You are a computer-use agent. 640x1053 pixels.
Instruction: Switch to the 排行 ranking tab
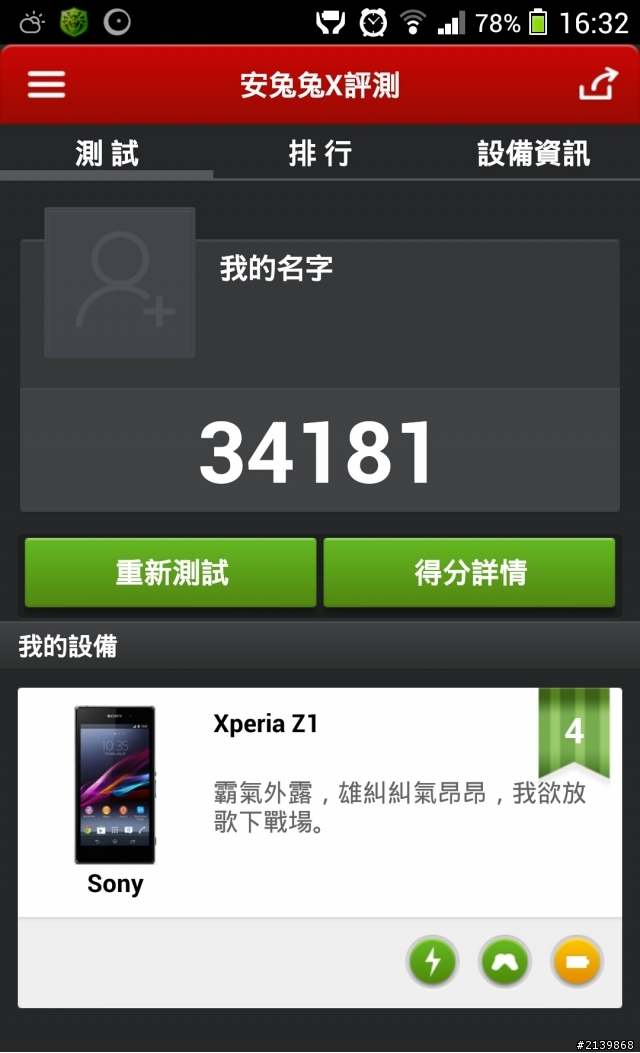point(320,153)
